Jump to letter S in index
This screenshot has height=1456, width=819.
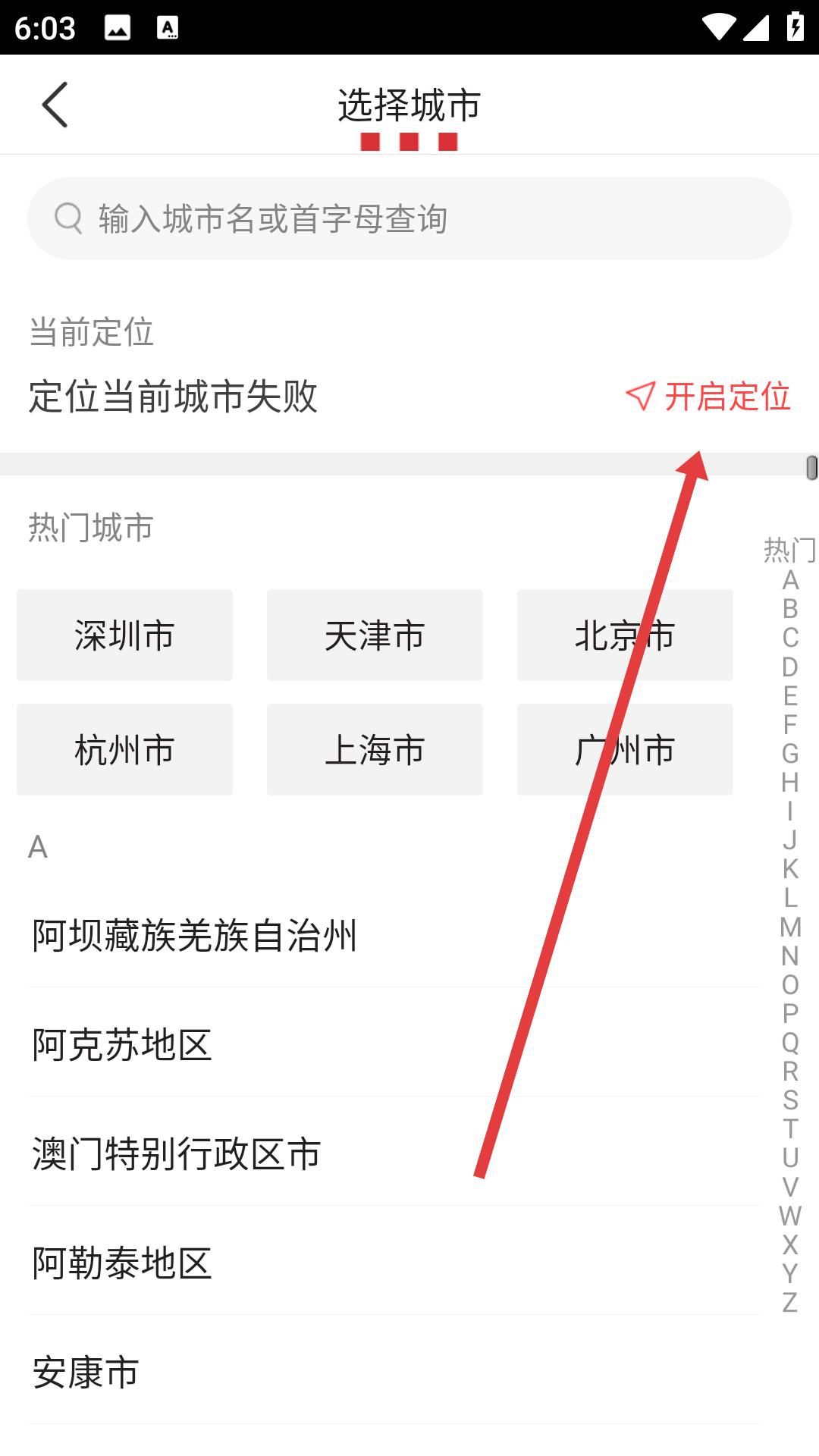tap(790, 1100)
